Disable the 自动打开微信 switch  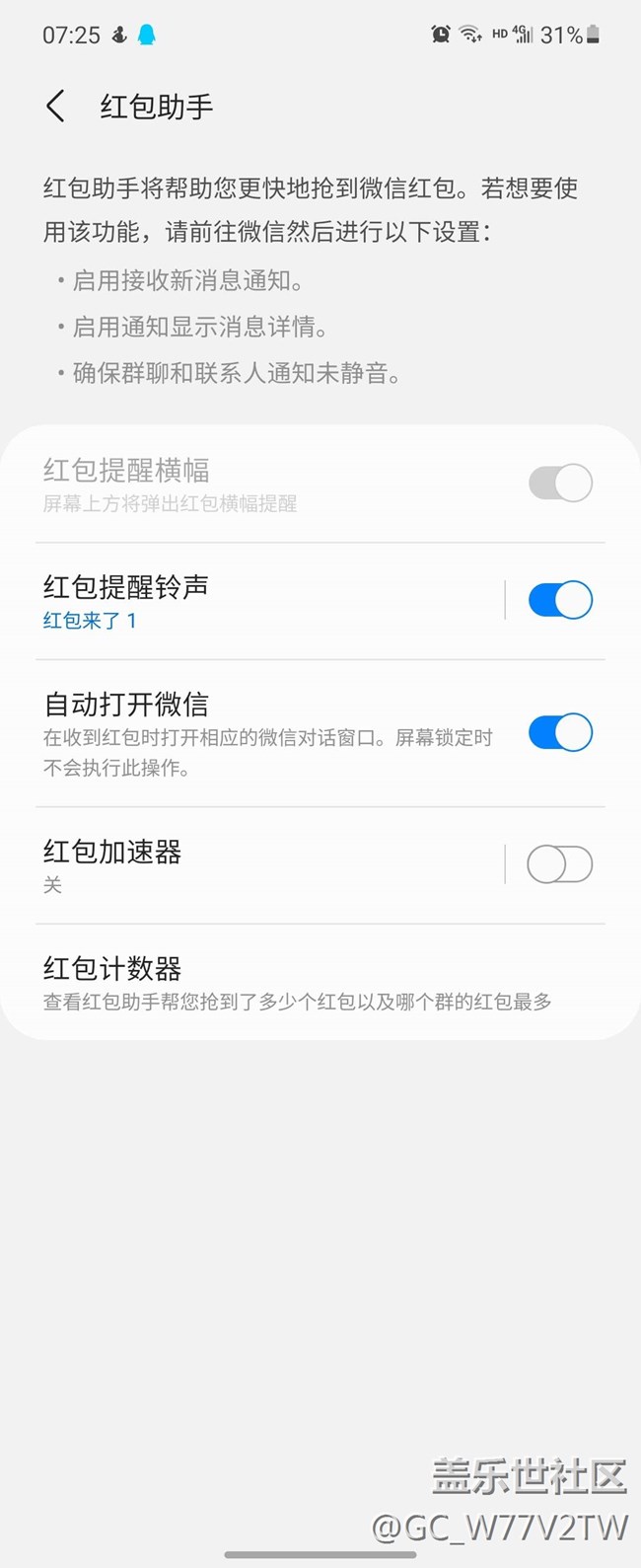click(559, 733)
